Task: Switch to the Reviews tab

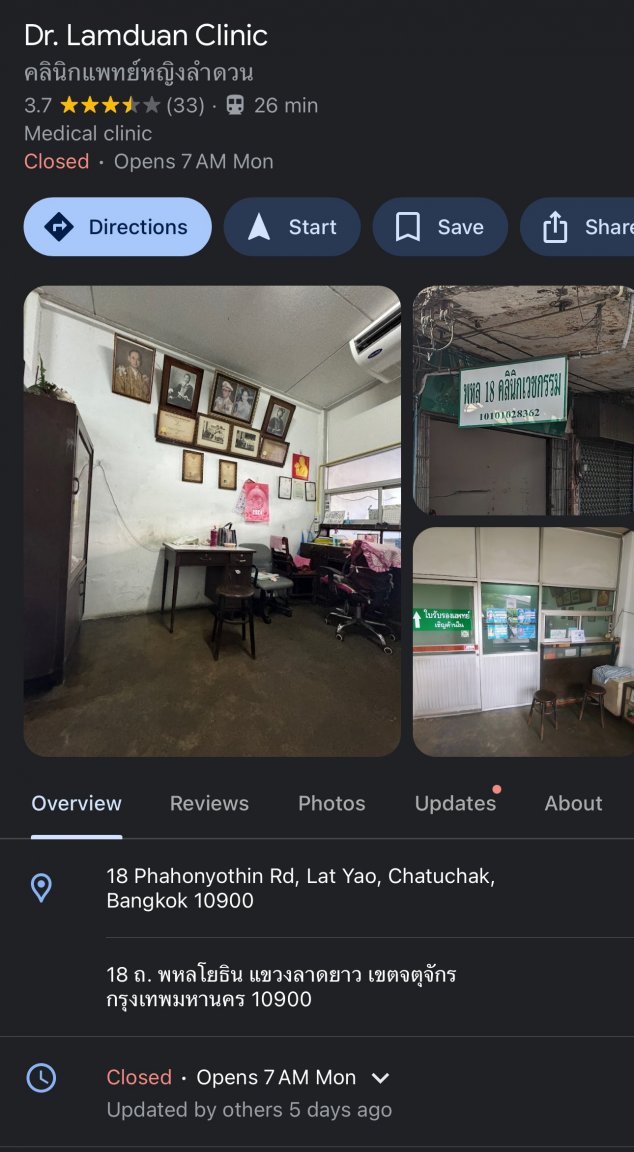Action: [209, 803]
